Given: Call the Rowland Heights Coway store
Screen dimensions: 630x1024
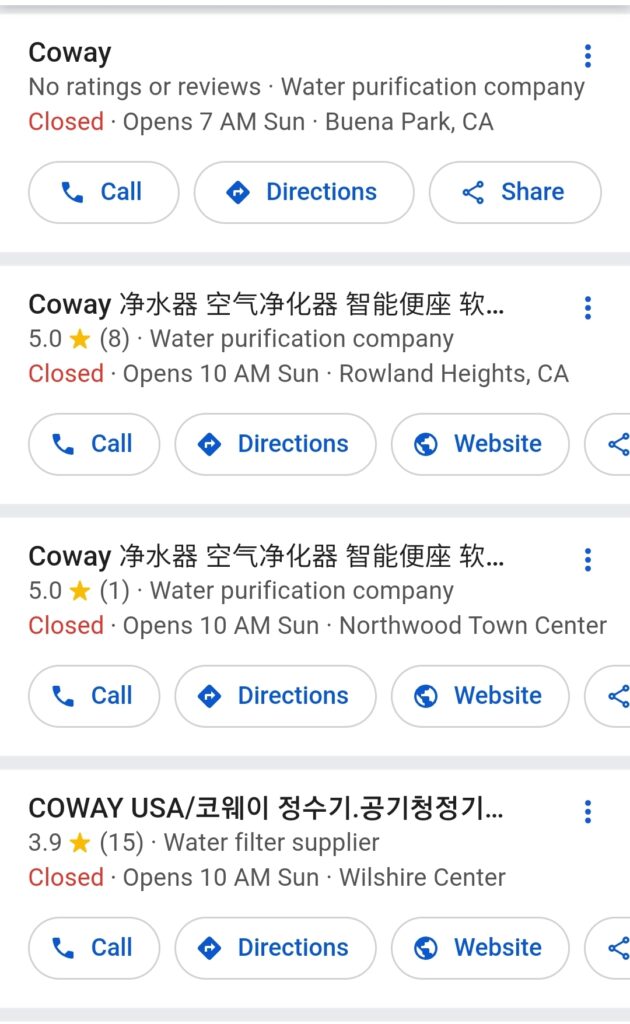Looking at the screenshot, I should point(94,444).
